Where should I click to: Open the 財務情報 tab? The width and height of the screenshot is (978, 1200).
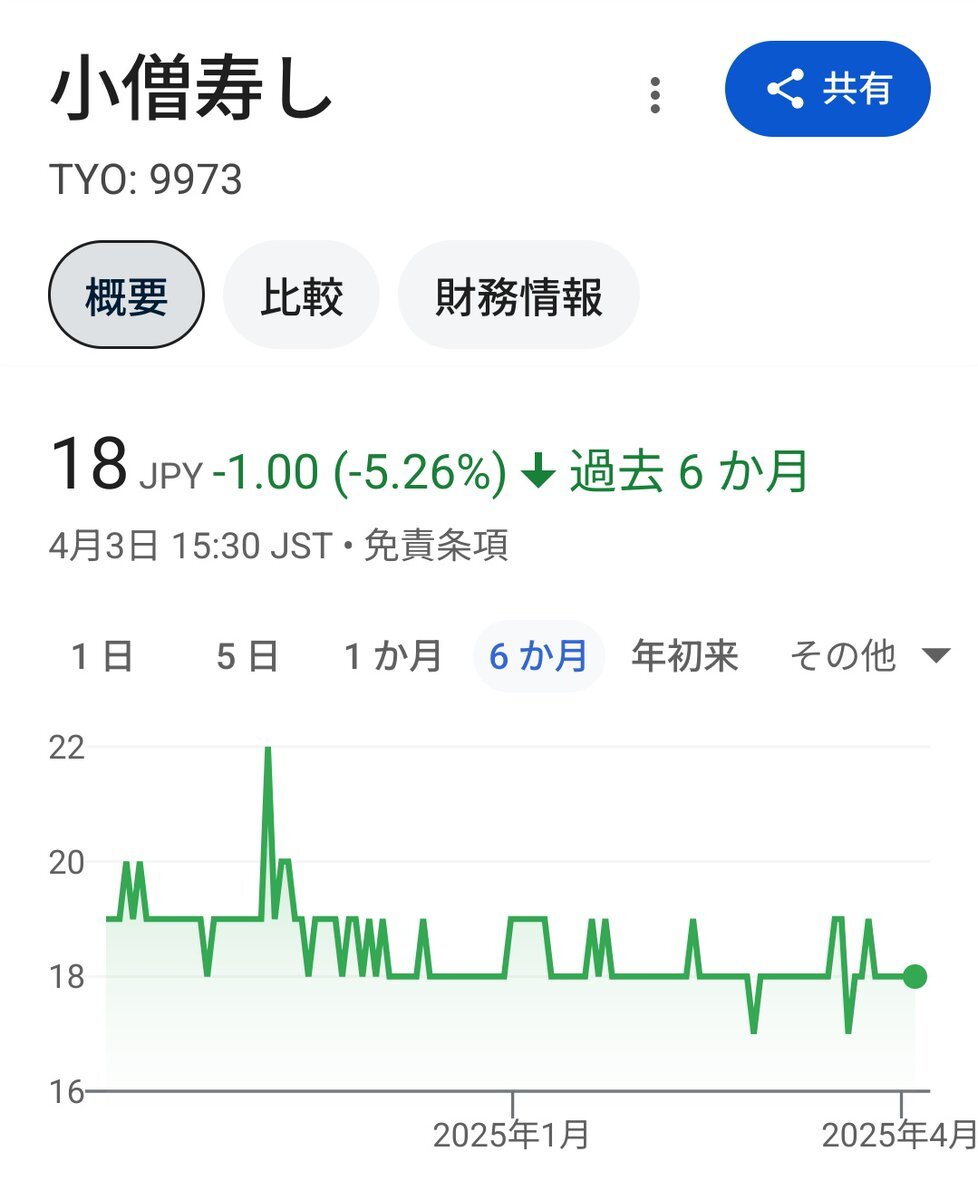[x=518, y=294]
